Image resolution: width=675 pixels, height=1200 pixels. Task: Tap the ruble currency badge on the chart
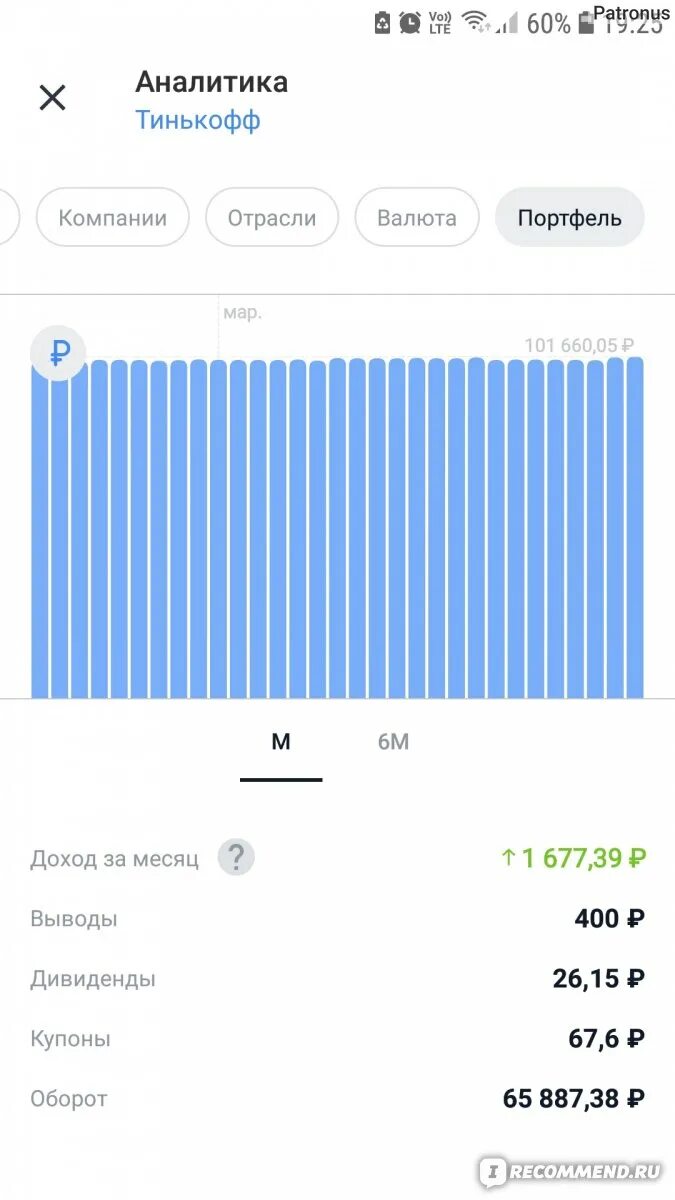(x=59, y=352)
